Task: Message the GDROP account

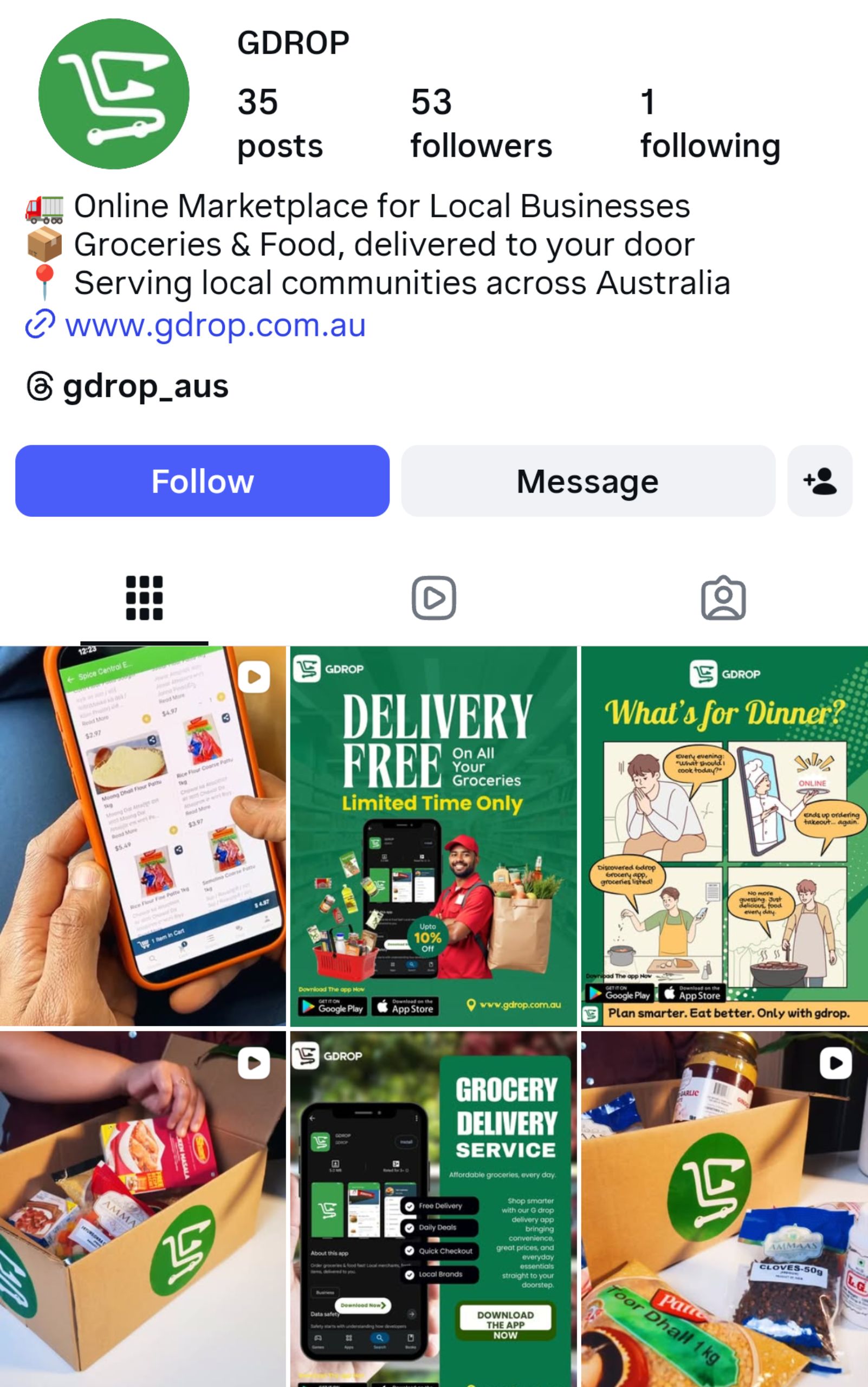Action: (x=588, y=481)
